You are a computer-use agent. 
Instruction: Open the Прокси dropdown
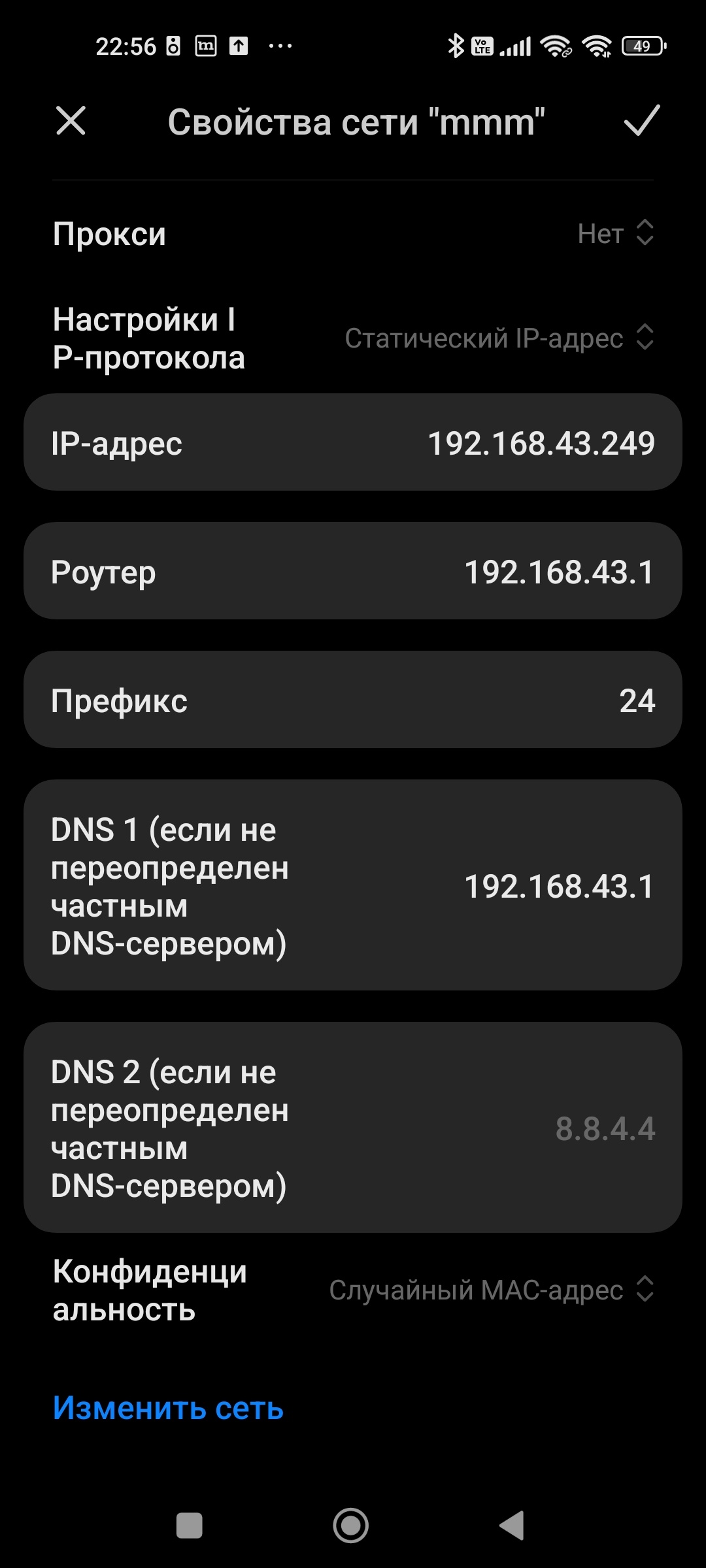614,233
